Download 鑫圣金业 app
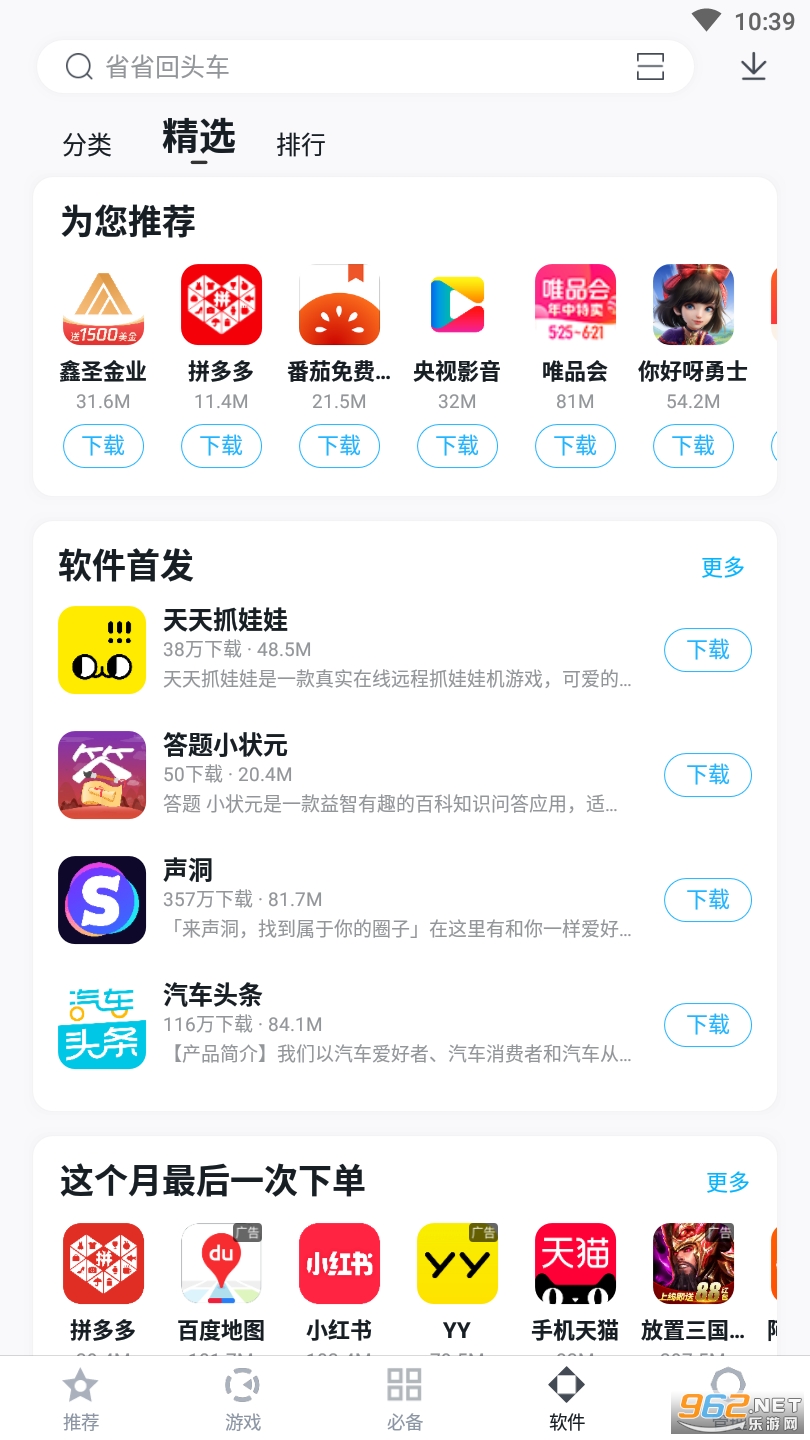The height and width of the screenshot is (1440, 810). [103, 446]
